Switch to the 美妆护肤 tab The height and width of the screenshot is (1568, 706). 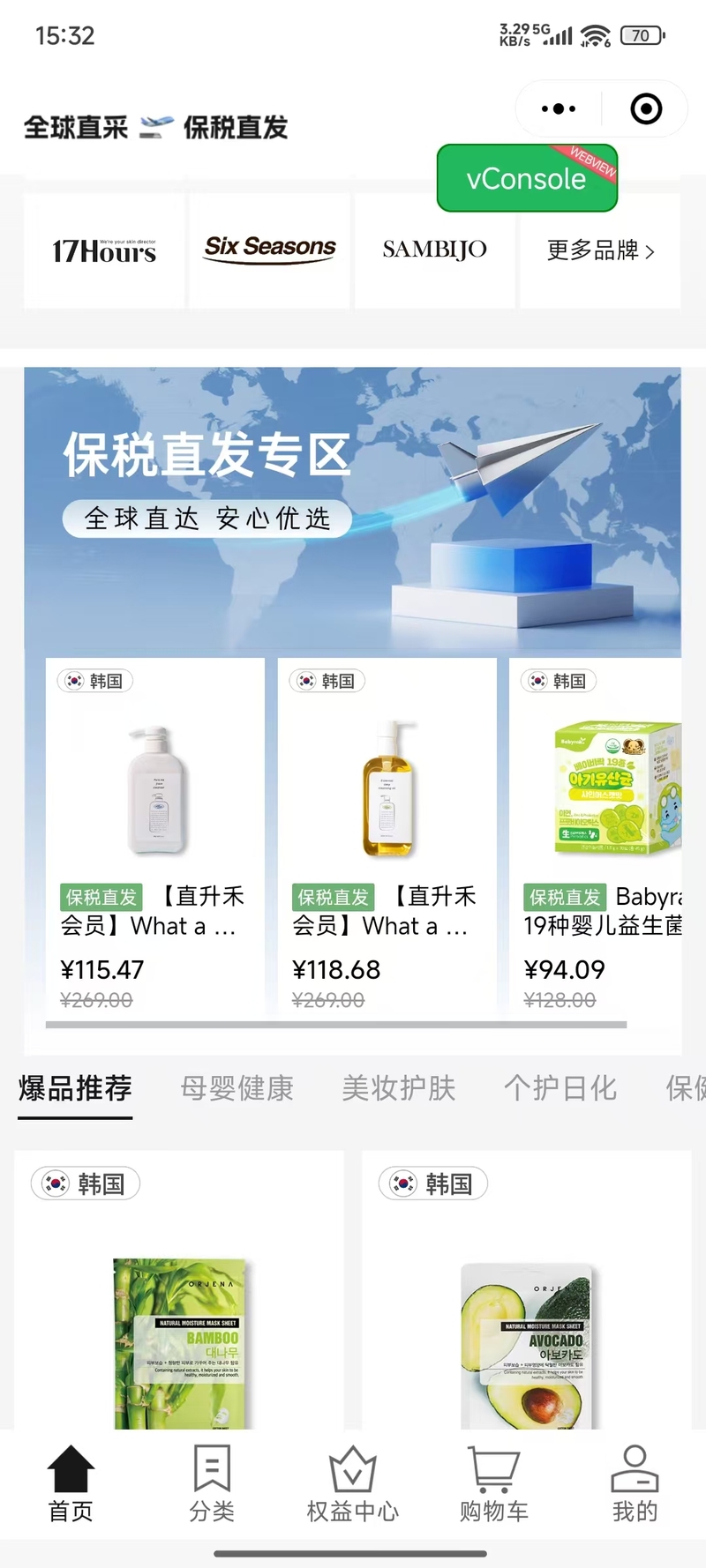pos(399,1088)
